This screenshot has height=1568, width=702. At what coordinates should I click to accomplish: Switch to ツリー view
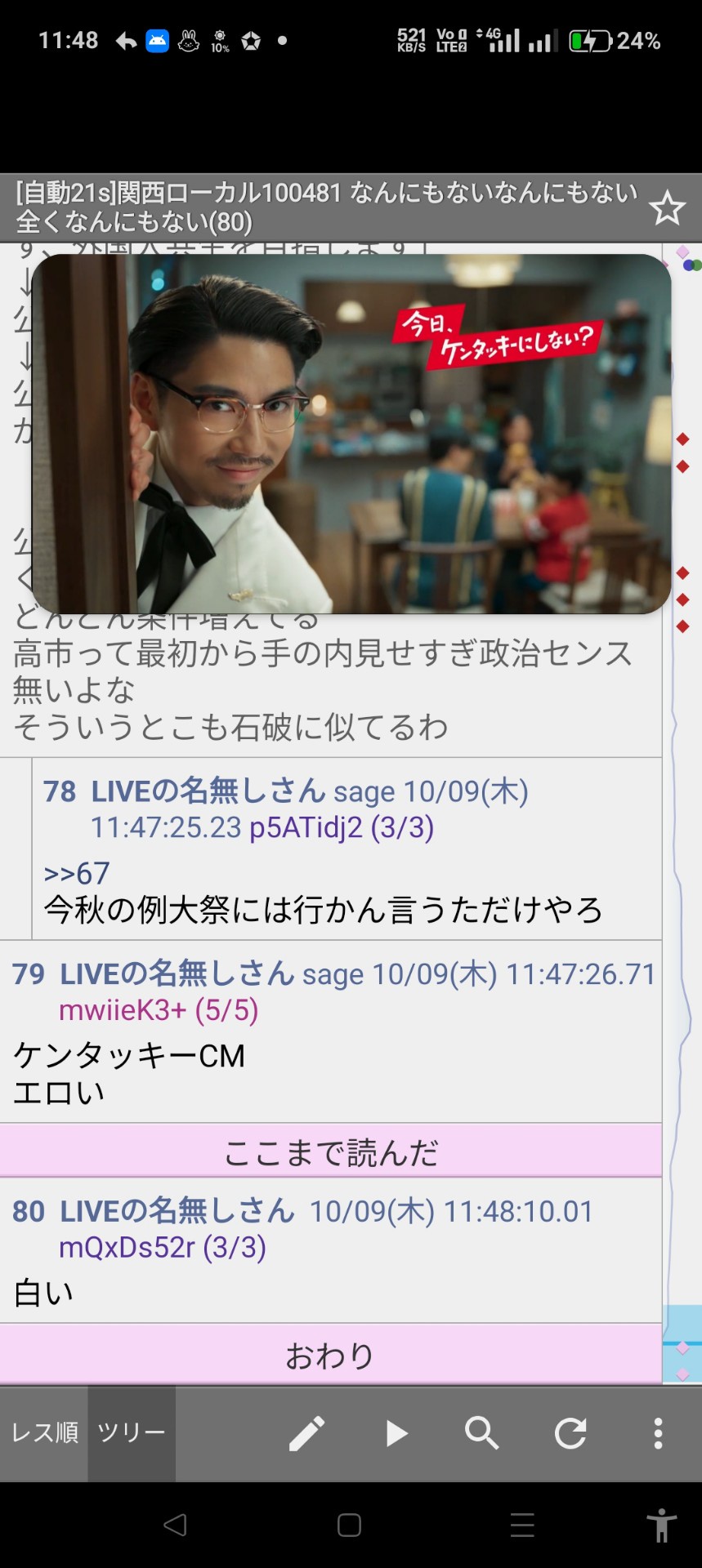pos(132,1432)
